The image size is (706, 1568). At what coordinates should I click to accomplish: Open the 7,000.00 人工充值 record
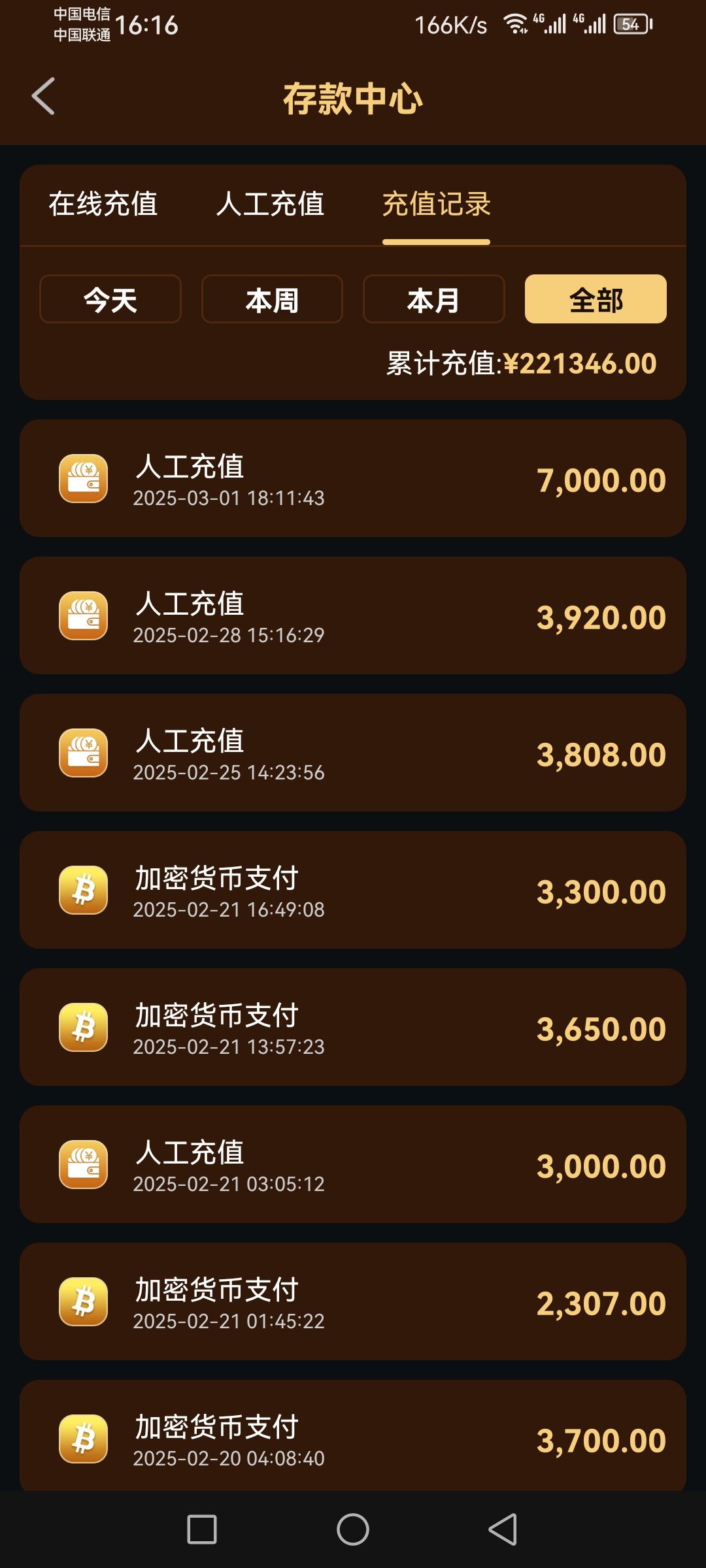(353, 479)
